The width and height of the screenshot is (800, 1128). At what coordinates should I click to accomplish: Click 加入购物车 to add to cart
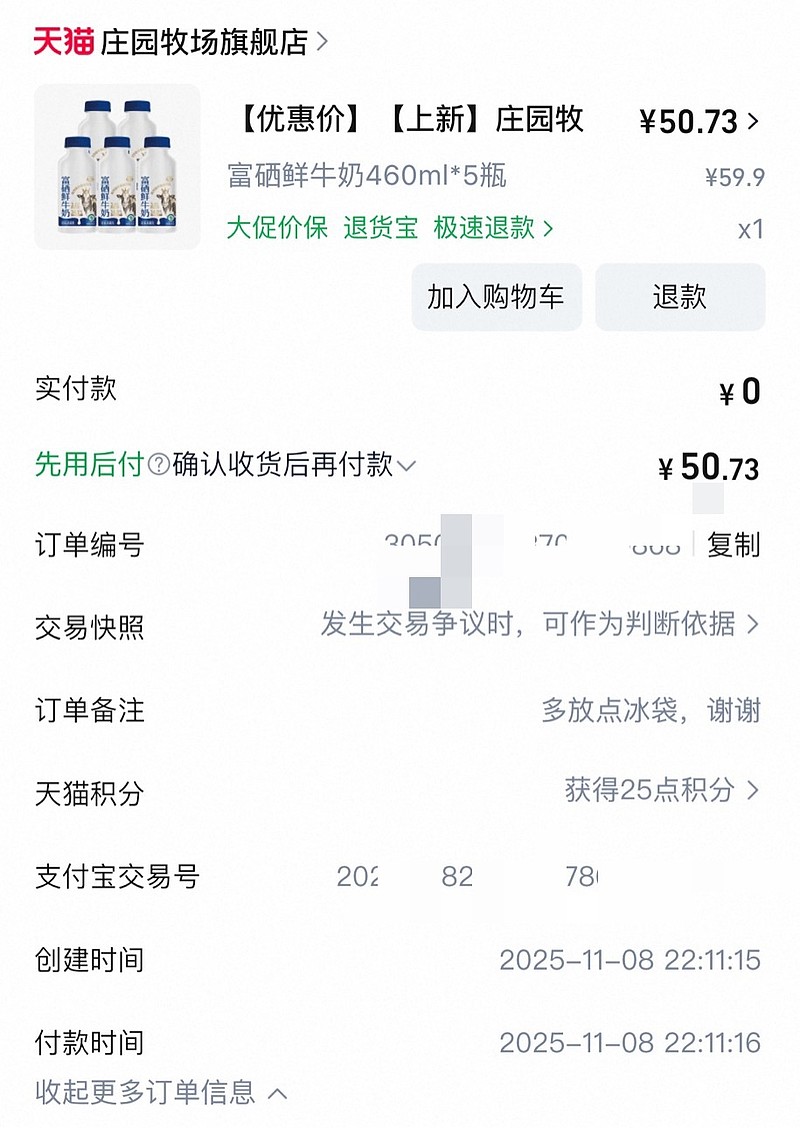point(497,297)
